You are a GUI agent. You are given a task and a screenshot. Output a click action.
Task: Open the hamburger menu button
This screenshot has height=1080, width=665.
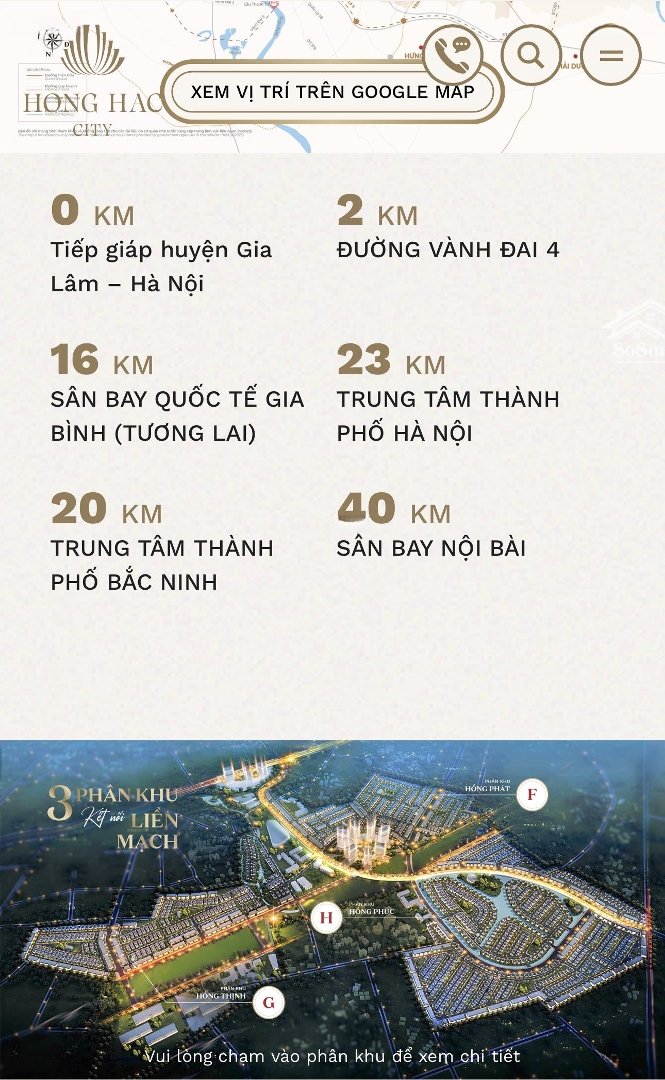pos(611,54)
